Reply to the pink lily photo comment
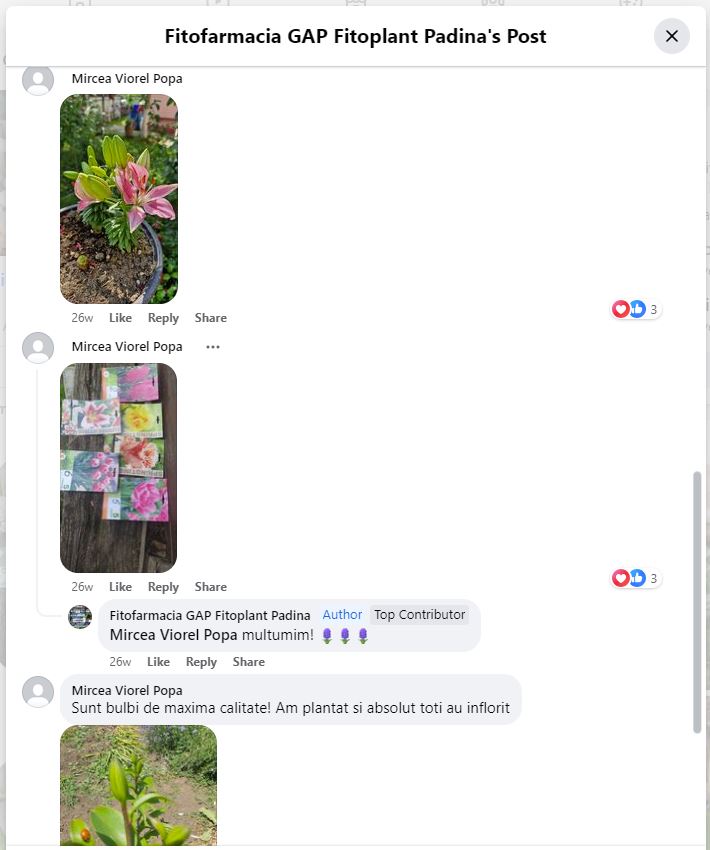This screenshot has height=850, width=710. [163, 318]
